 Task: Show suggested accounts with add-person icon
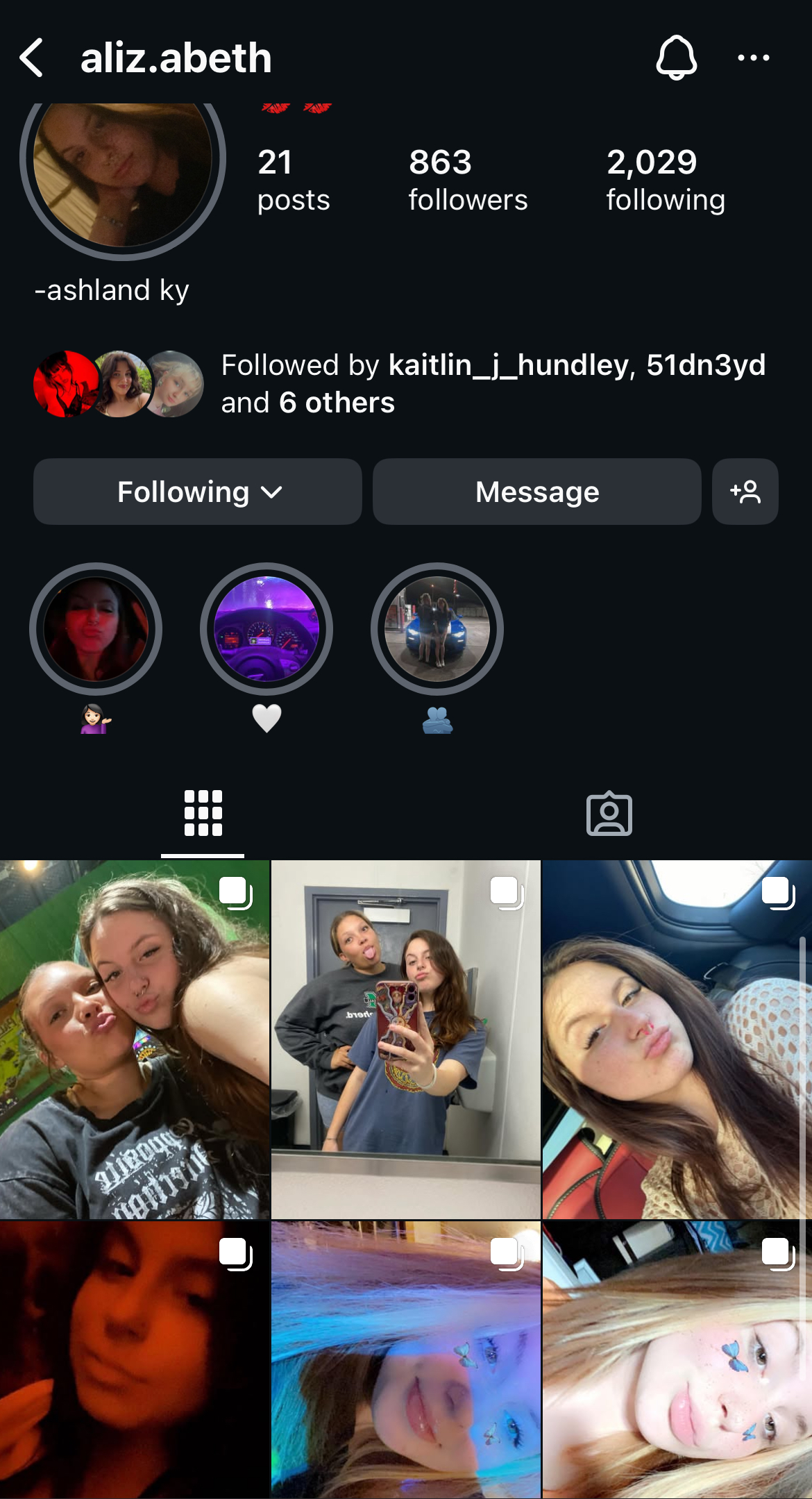coord(745,492)
